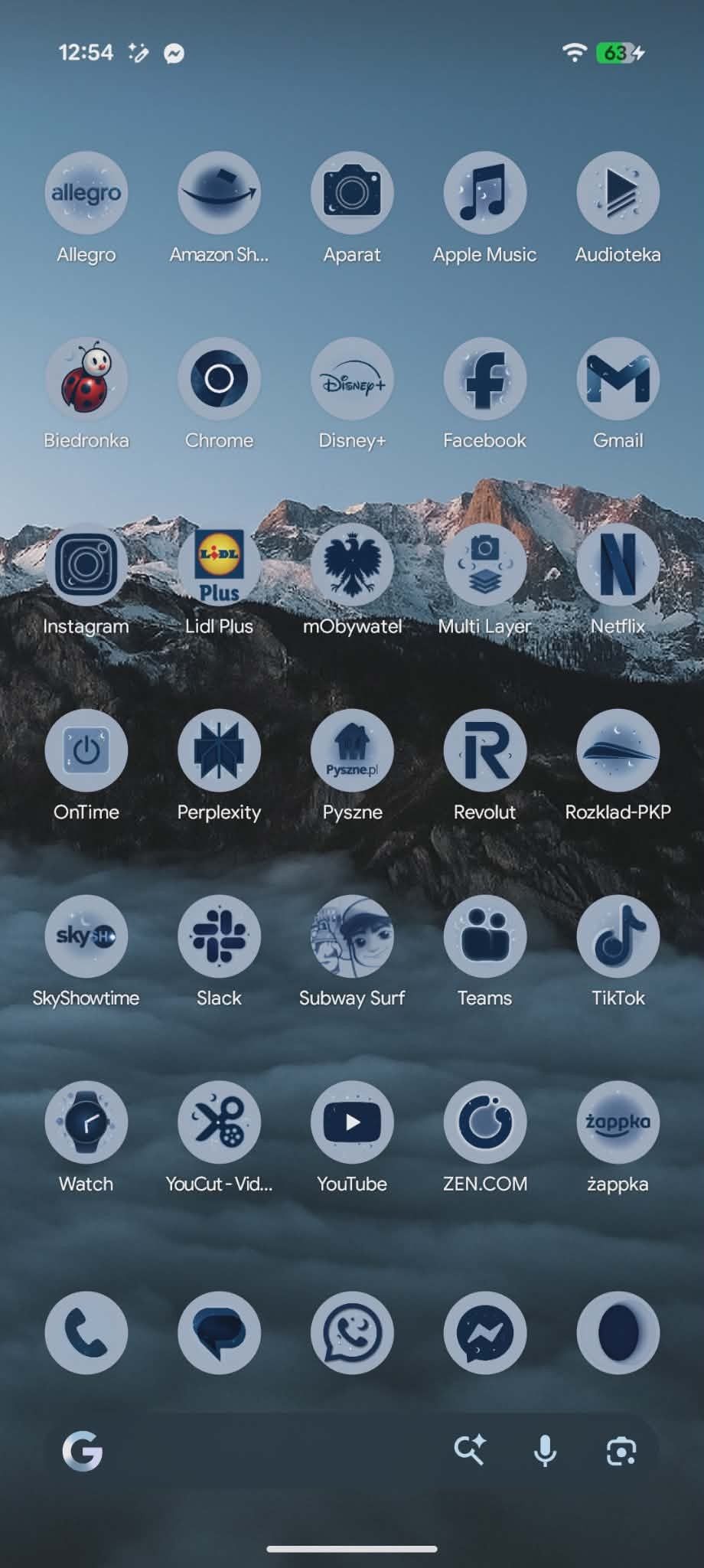Launch Perplexity
This screenshot has height=1568, width=704.
click(219, 750)
